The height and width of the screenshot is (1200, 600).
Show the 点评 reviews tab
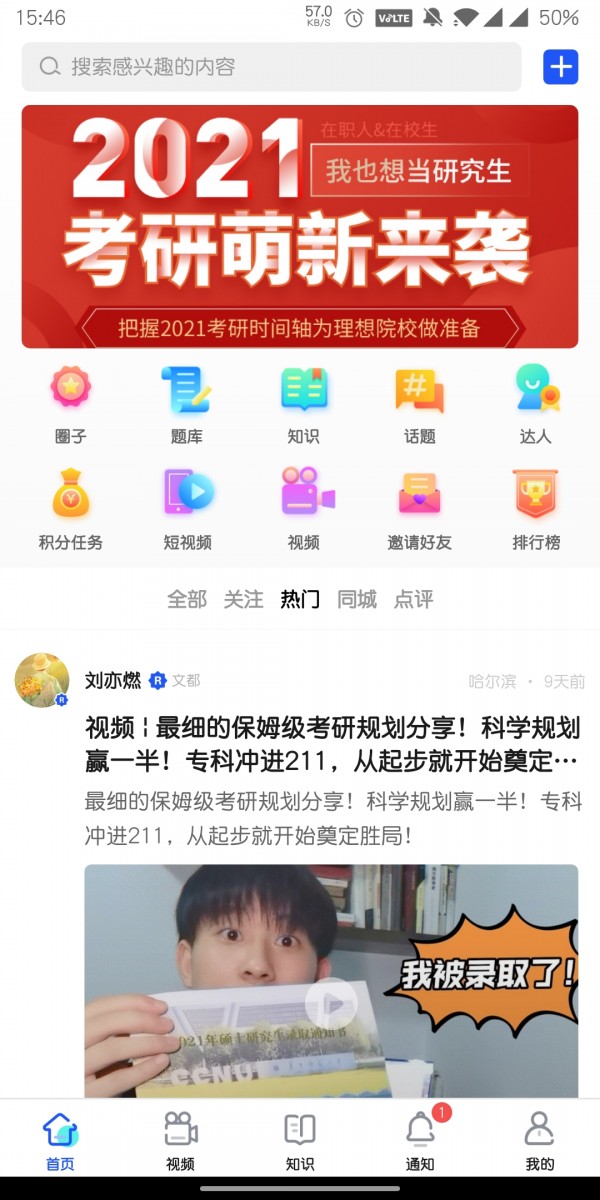[414, 599]
